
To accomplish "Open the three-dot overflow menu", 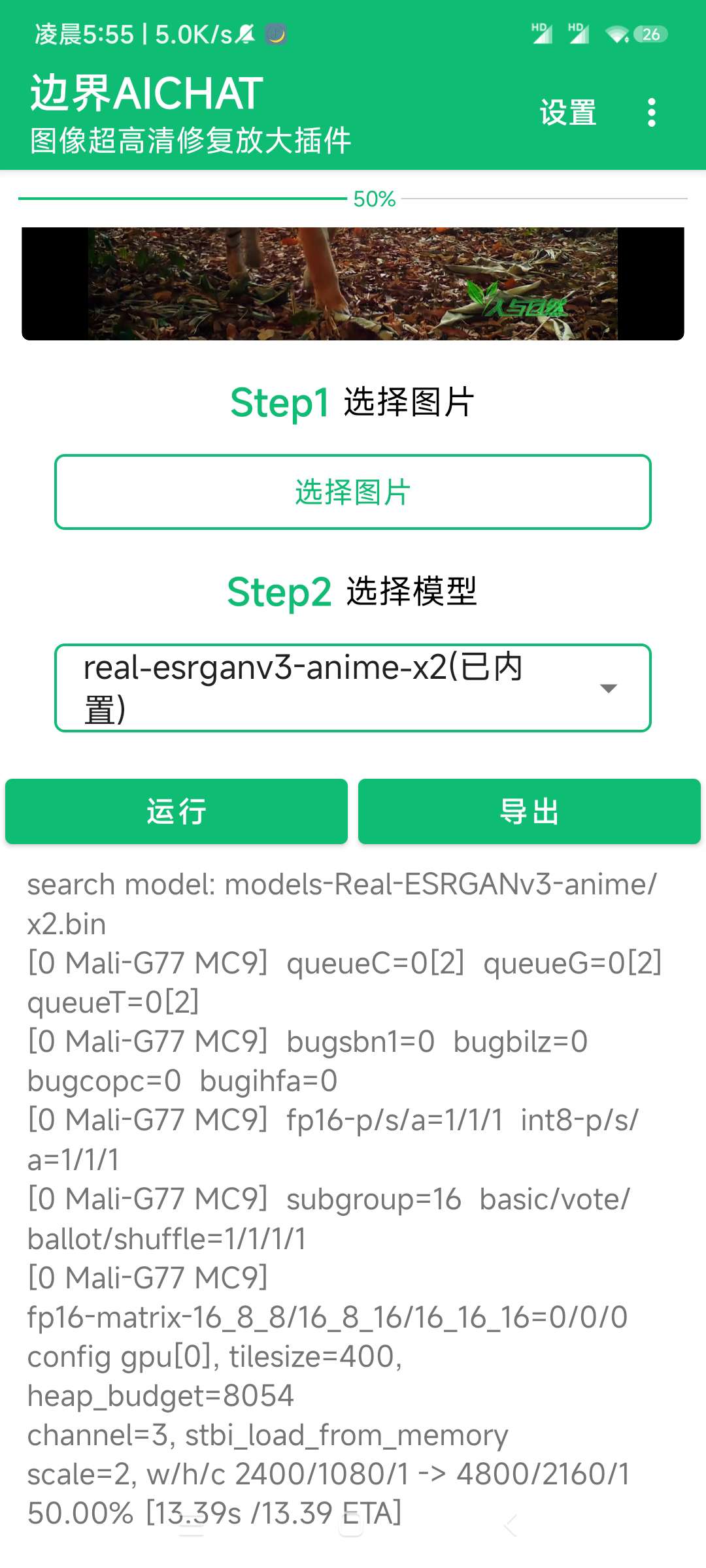I will pyautogui.click(x=651, y=112).
